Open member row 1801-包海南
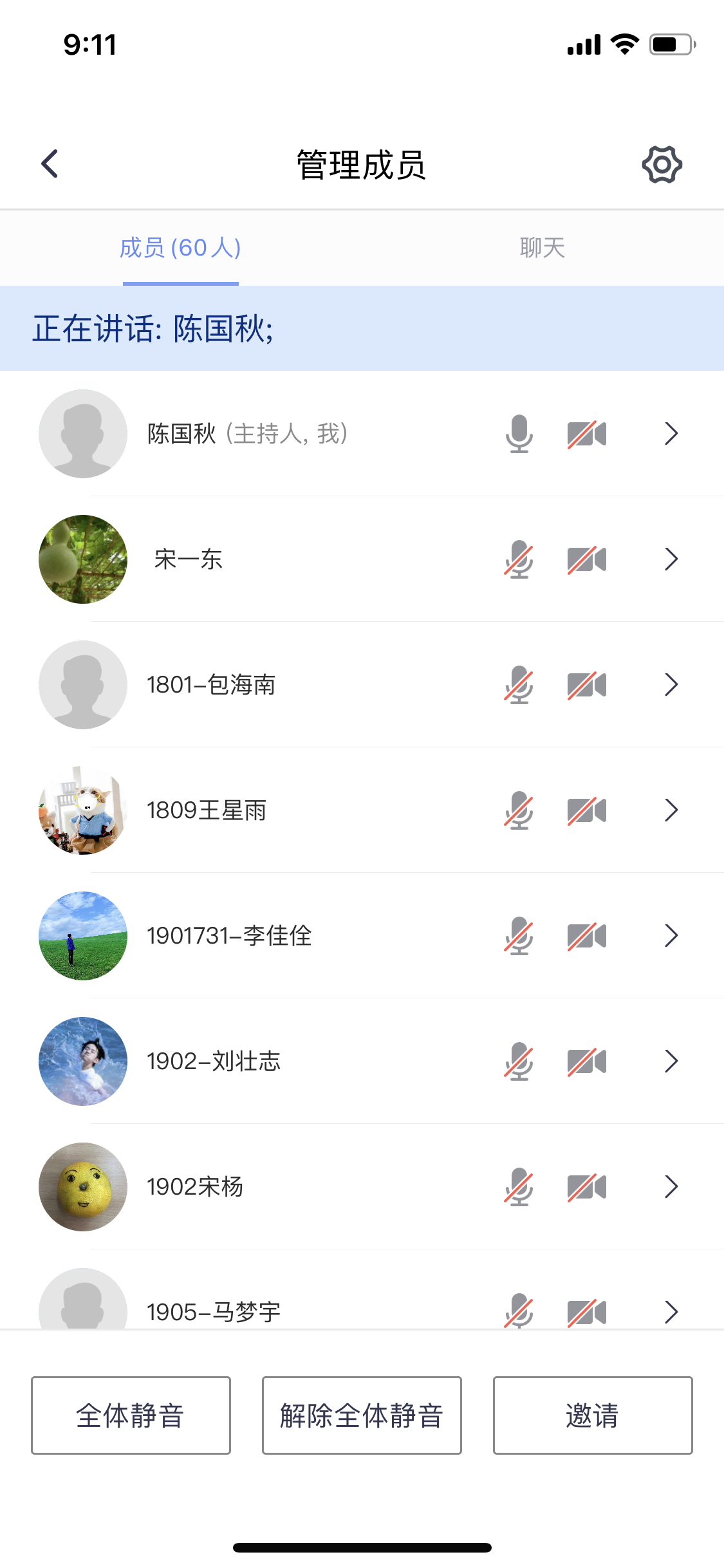This screenshot has width=724, height=1568. tap(671, 685)
